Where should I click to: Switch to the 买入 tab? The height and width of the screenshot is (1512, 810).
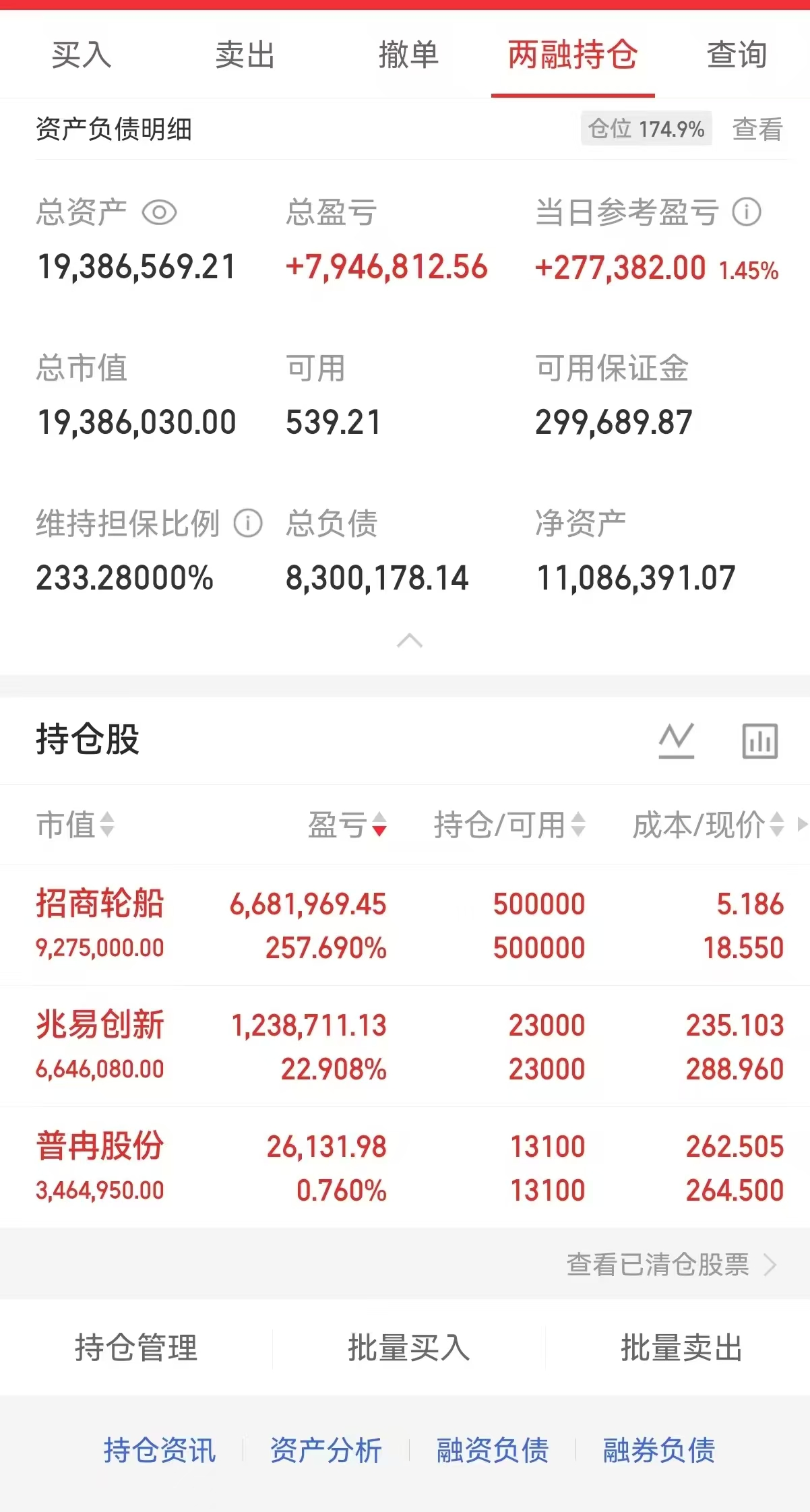coord(82,55)
